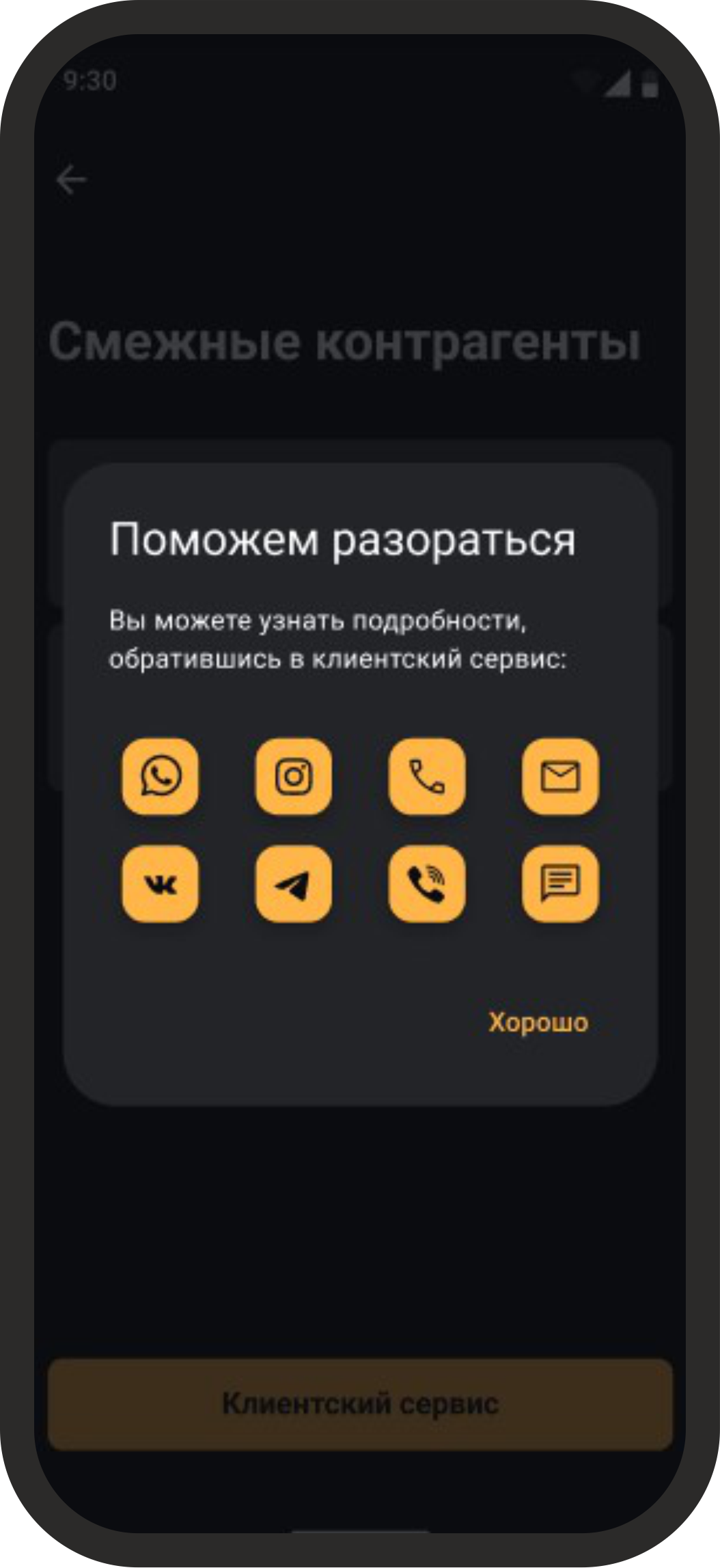Send an email via envelope icon
This screenshot has width=720, height=1568.
(560, 776)
